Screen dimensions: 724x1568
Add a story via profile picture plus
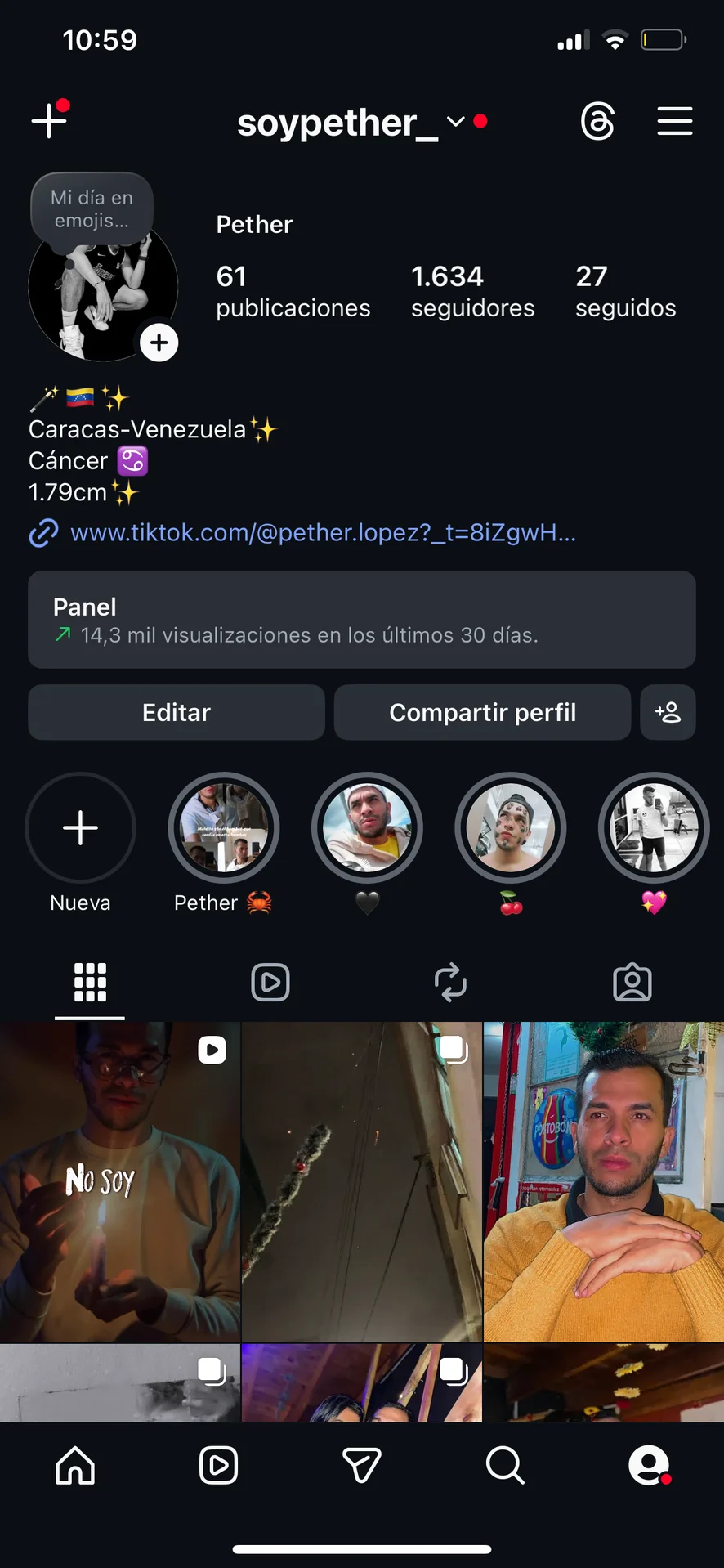click(159, 343)
